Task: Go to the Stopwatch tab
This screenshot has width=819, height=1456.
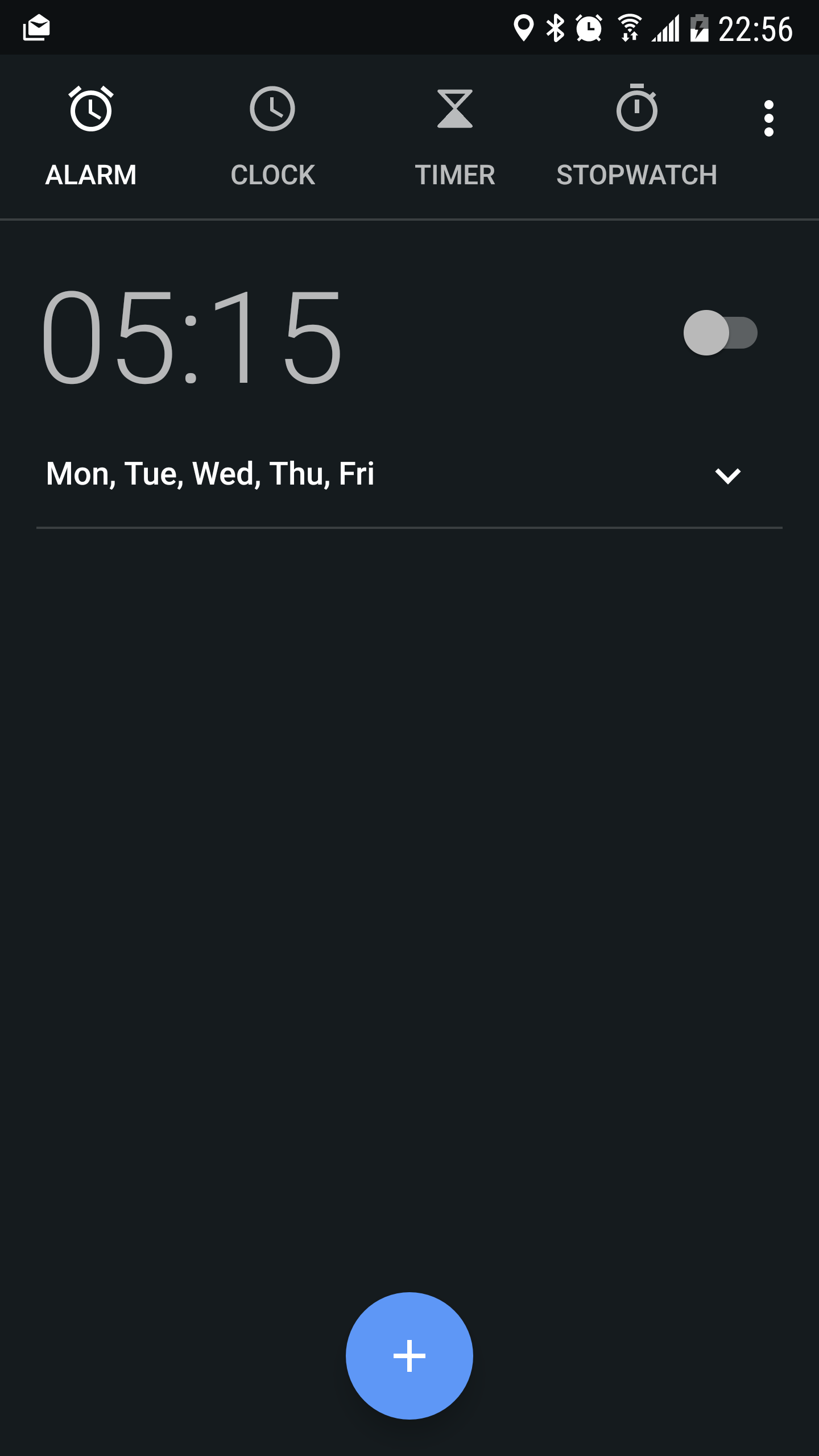Action: [x=636, y=137]
